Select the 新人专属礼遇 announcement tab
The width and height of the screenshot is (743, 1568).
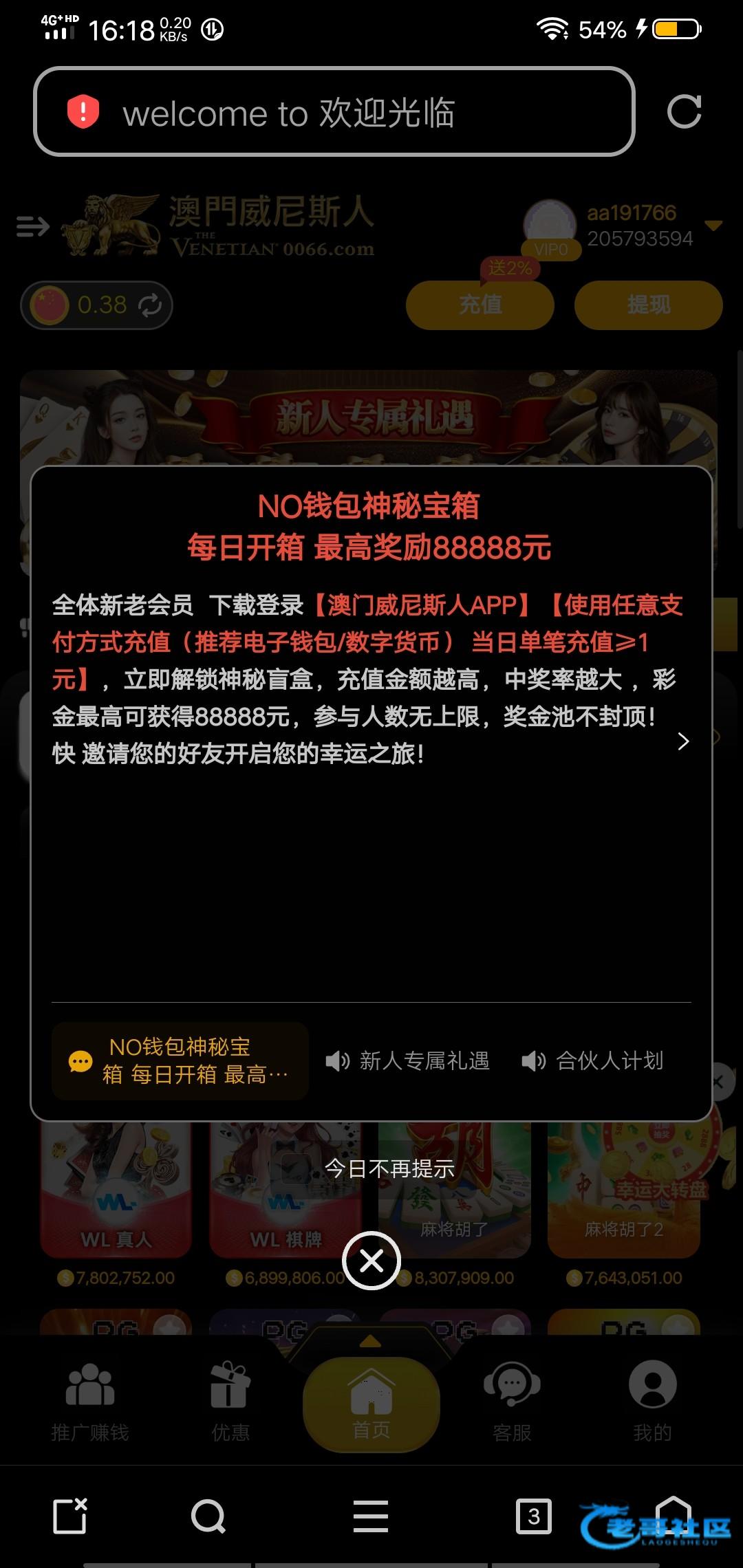click(407, 1061)
